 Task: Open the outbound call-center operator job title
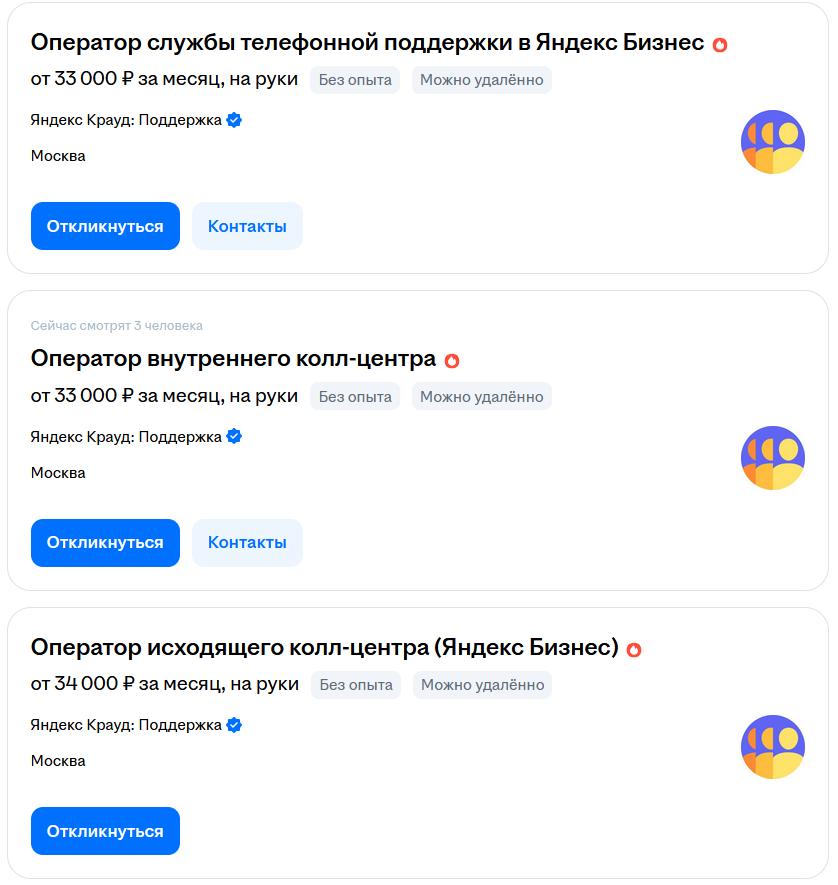tap(324, 647)
